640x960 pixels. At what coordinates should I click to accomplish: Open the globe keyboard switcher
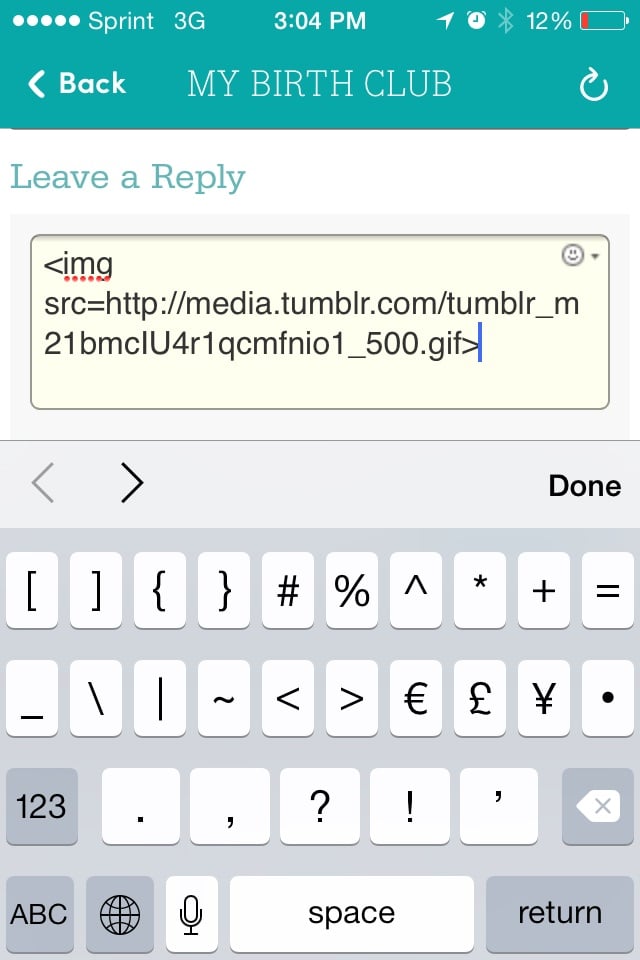pos(120,912)
